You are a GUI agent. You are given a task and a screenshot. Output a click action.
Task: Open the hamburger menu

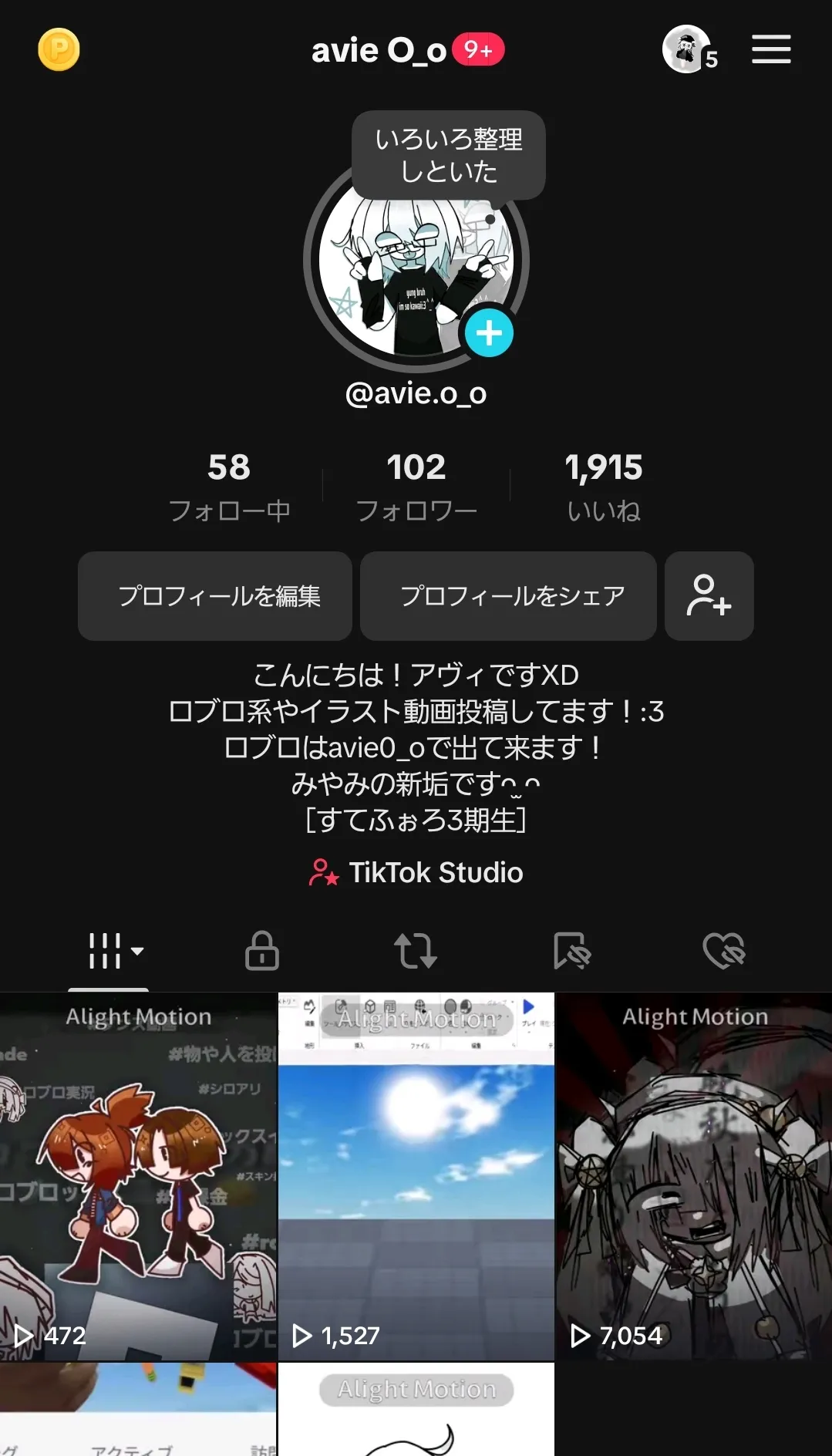(x=771, y=50)
